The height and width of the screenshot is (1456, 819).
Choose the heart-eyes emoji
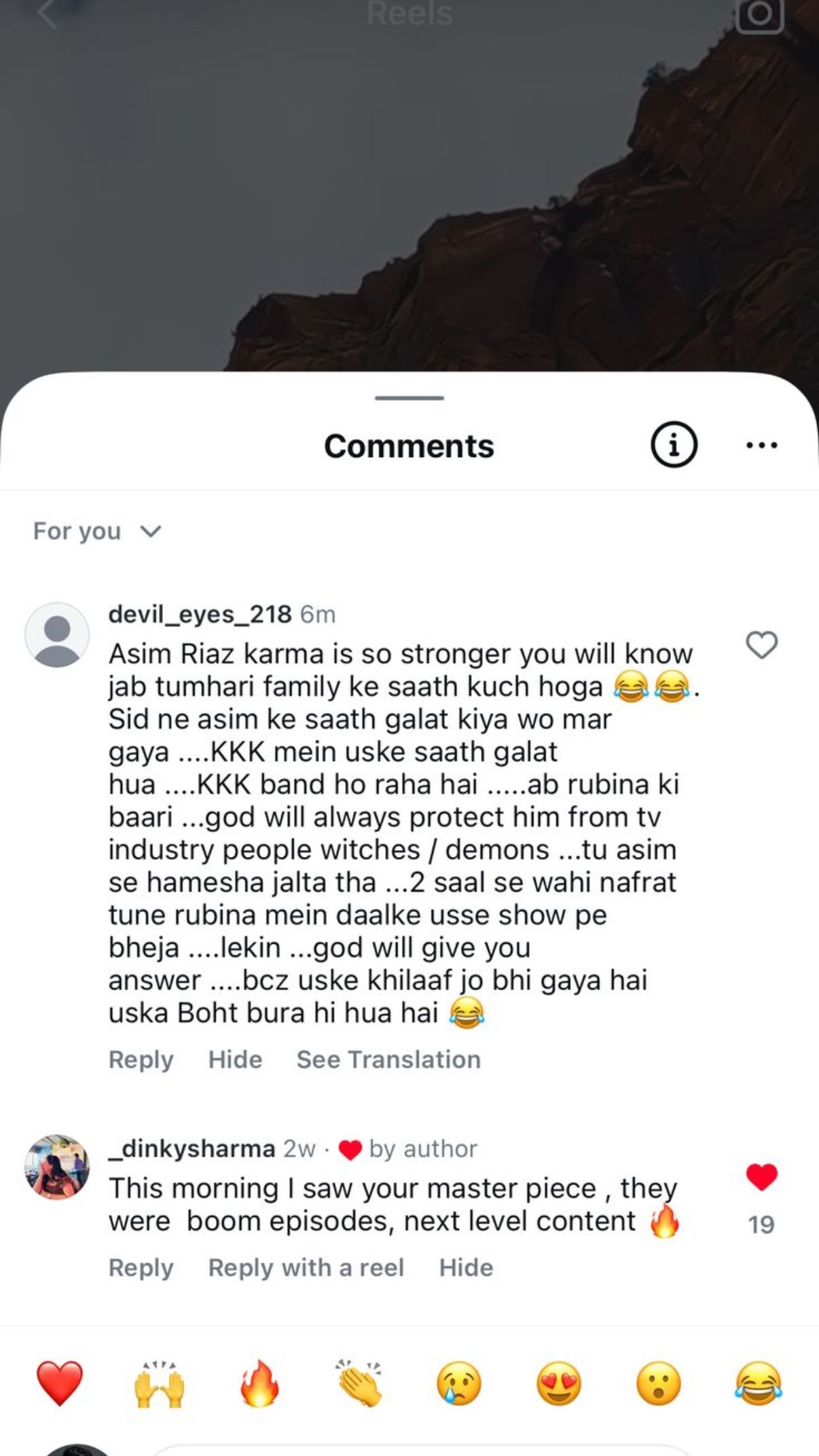click(x=559, y=1383)
